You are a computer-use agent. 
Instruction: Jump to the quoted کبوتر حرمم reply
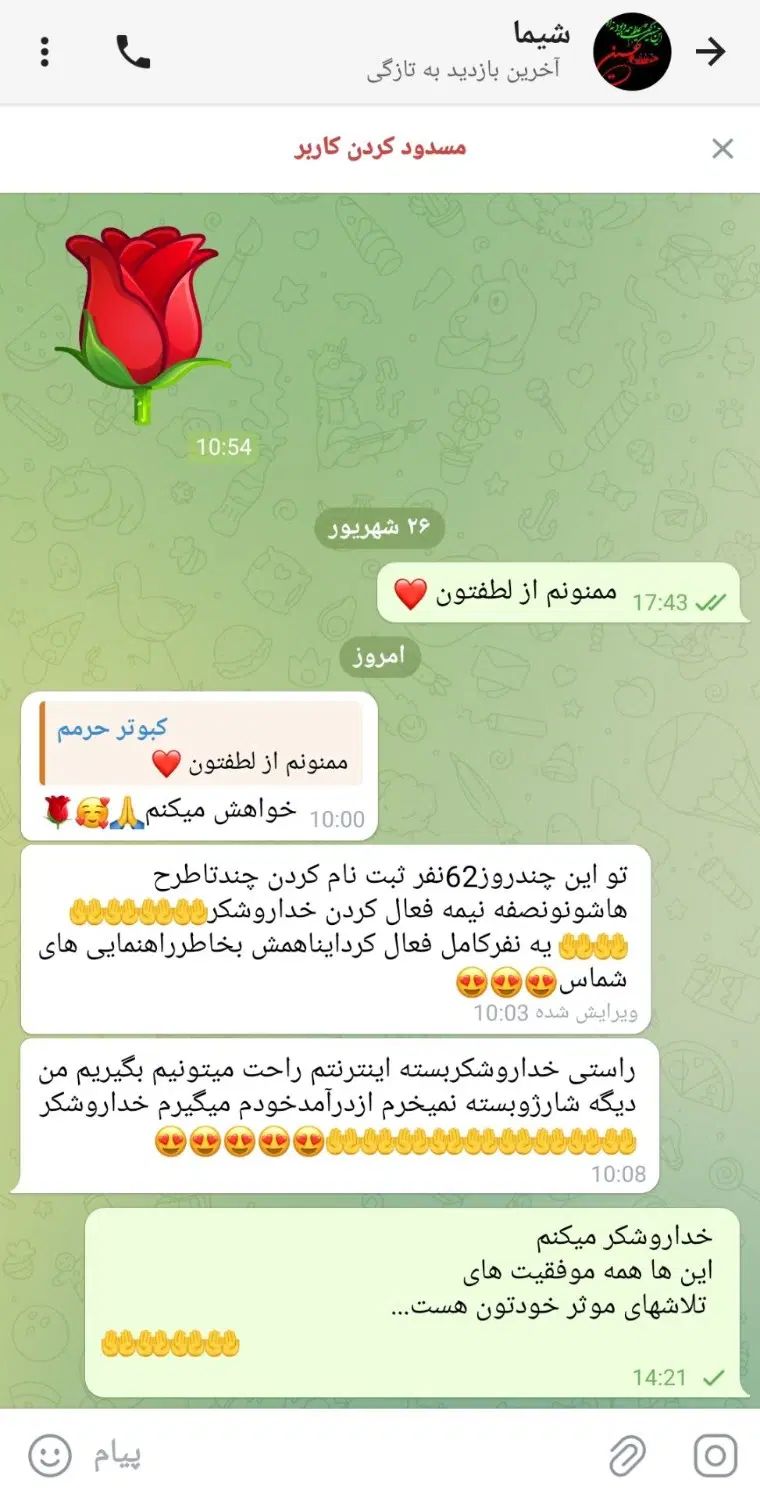pyautogui.click(x=202, y=746)
